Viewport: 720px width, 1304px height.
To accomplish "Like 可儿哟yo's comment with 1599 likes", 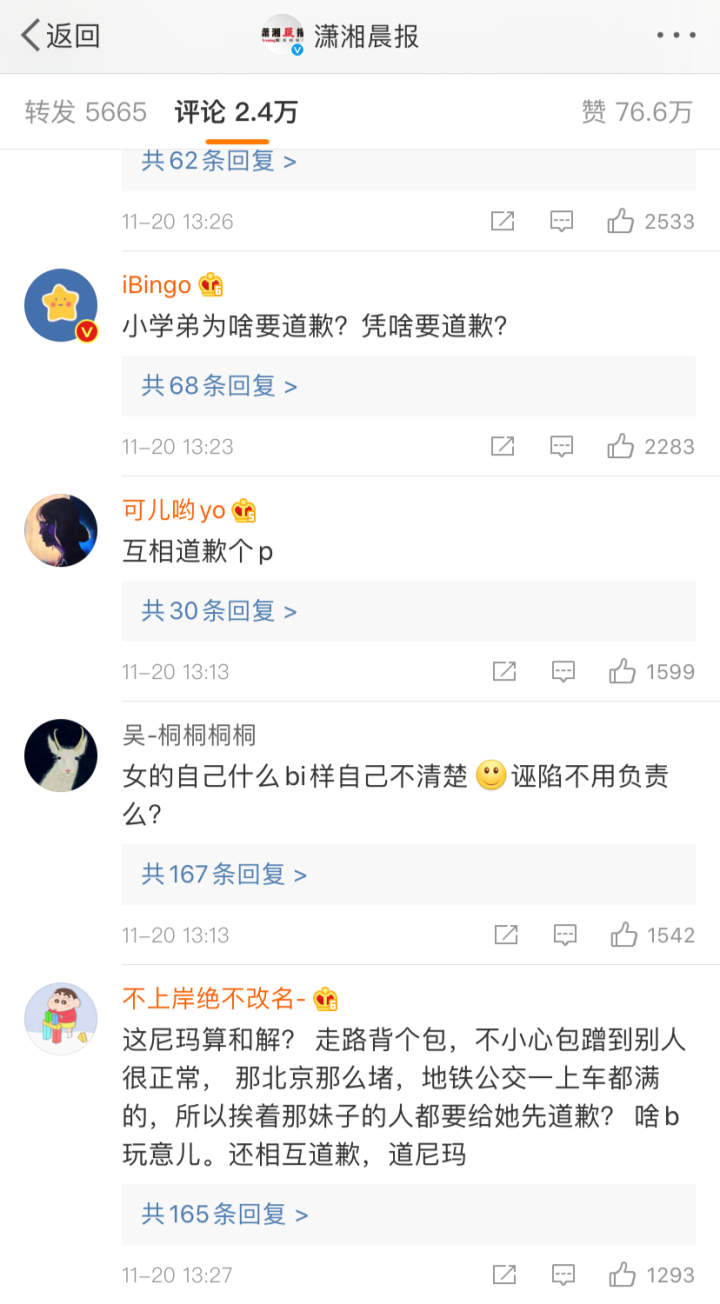I will coord(622,671).
